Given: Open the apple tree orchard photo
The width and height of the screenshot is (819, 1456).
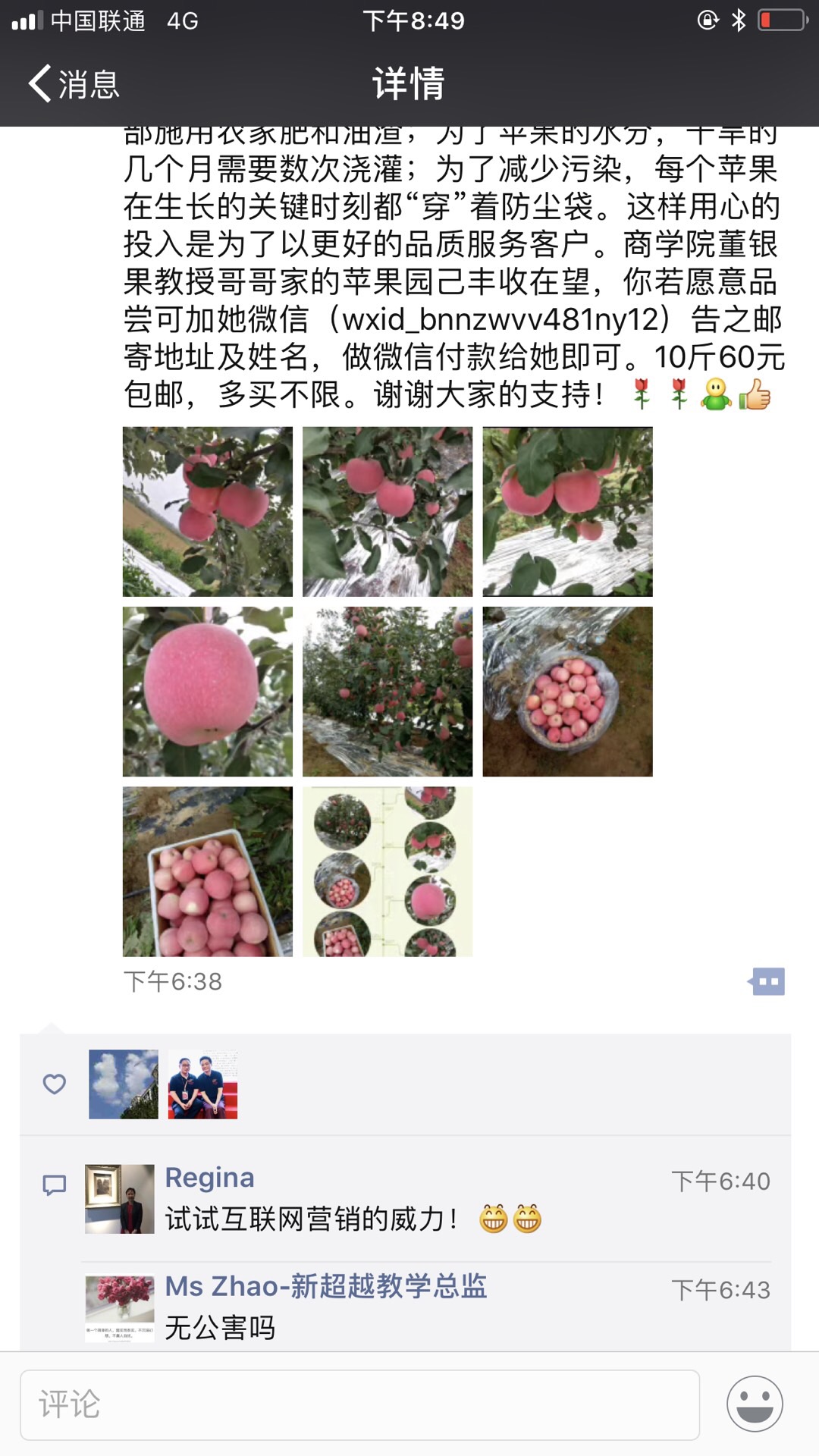Looking at the screenshot, I should [387, 691].
